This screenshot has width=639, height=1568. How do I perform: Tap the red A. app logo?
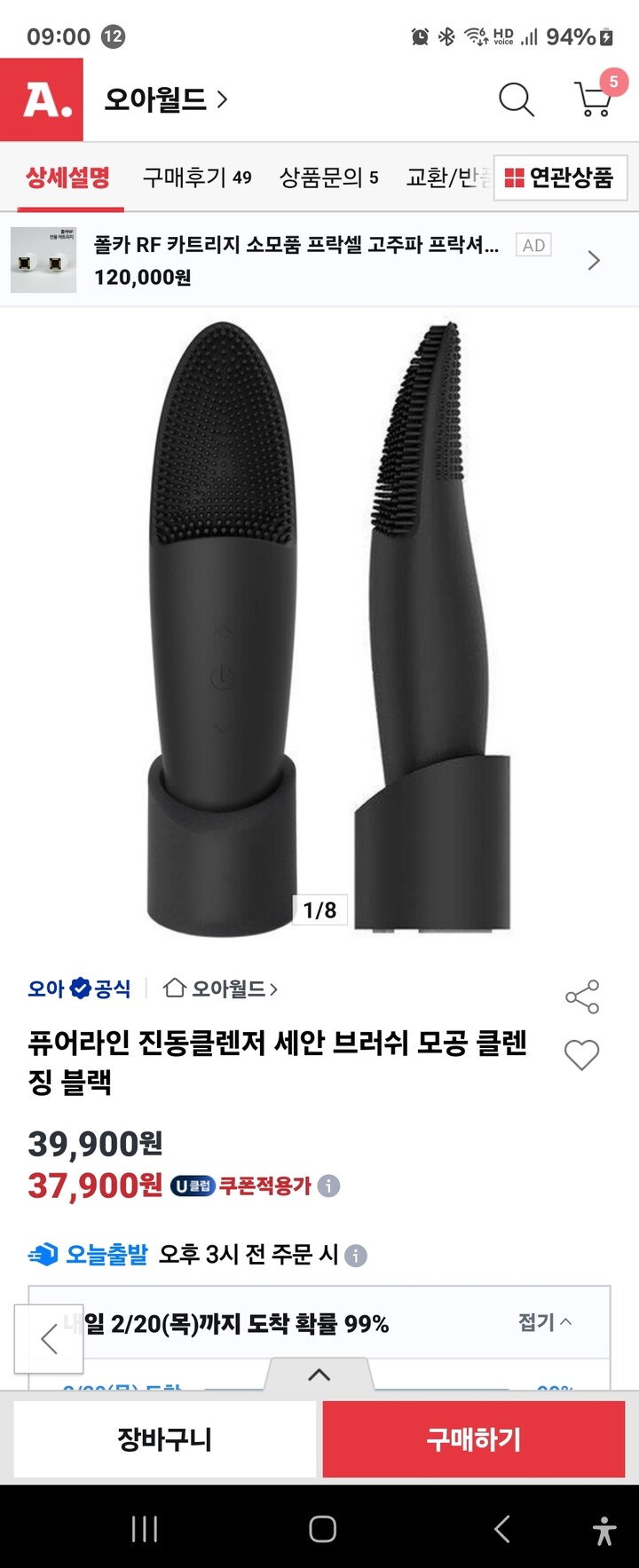coord(42,100)
